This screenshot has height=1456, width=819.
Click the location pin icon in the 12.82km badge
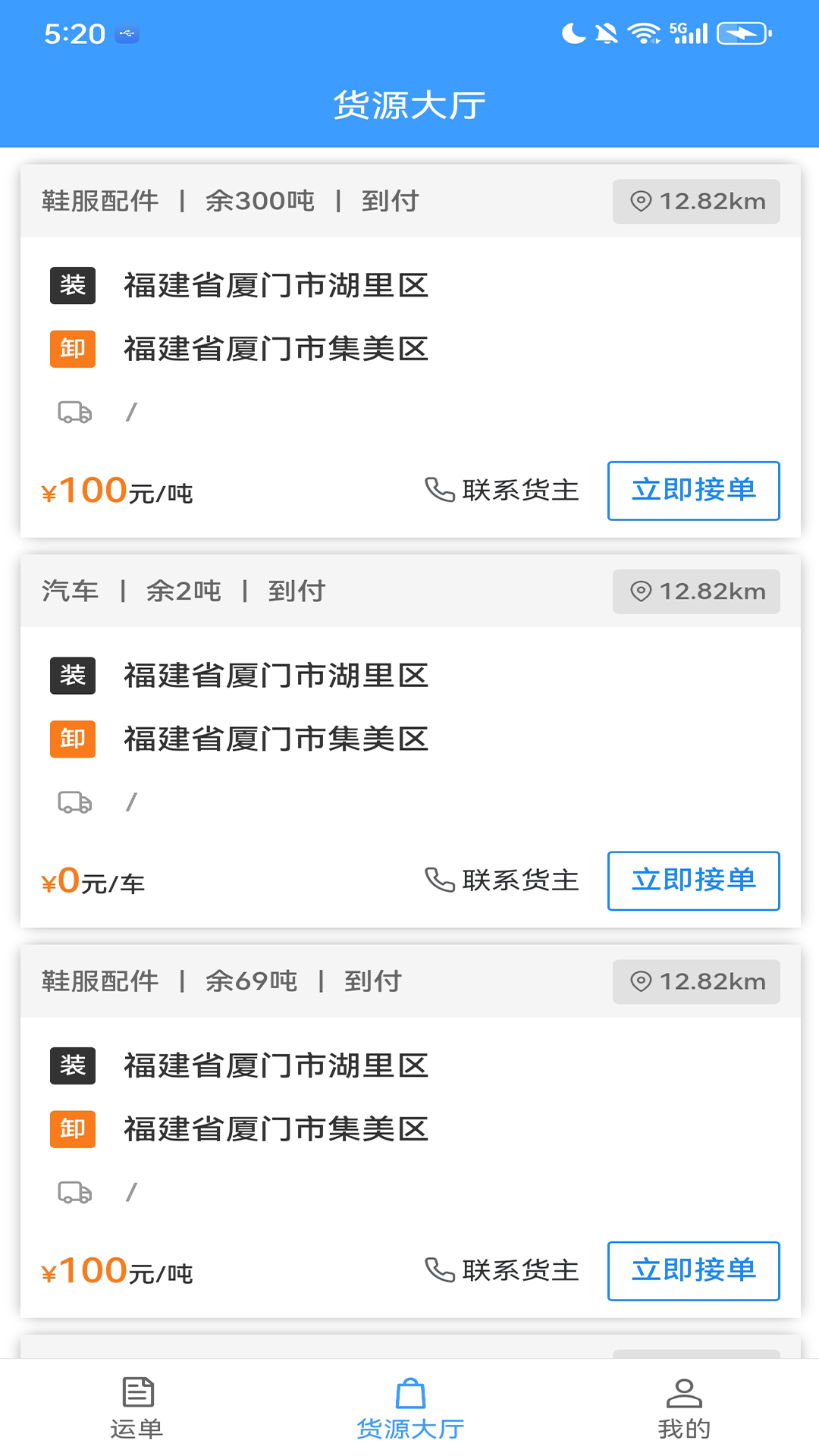[639, 201]
